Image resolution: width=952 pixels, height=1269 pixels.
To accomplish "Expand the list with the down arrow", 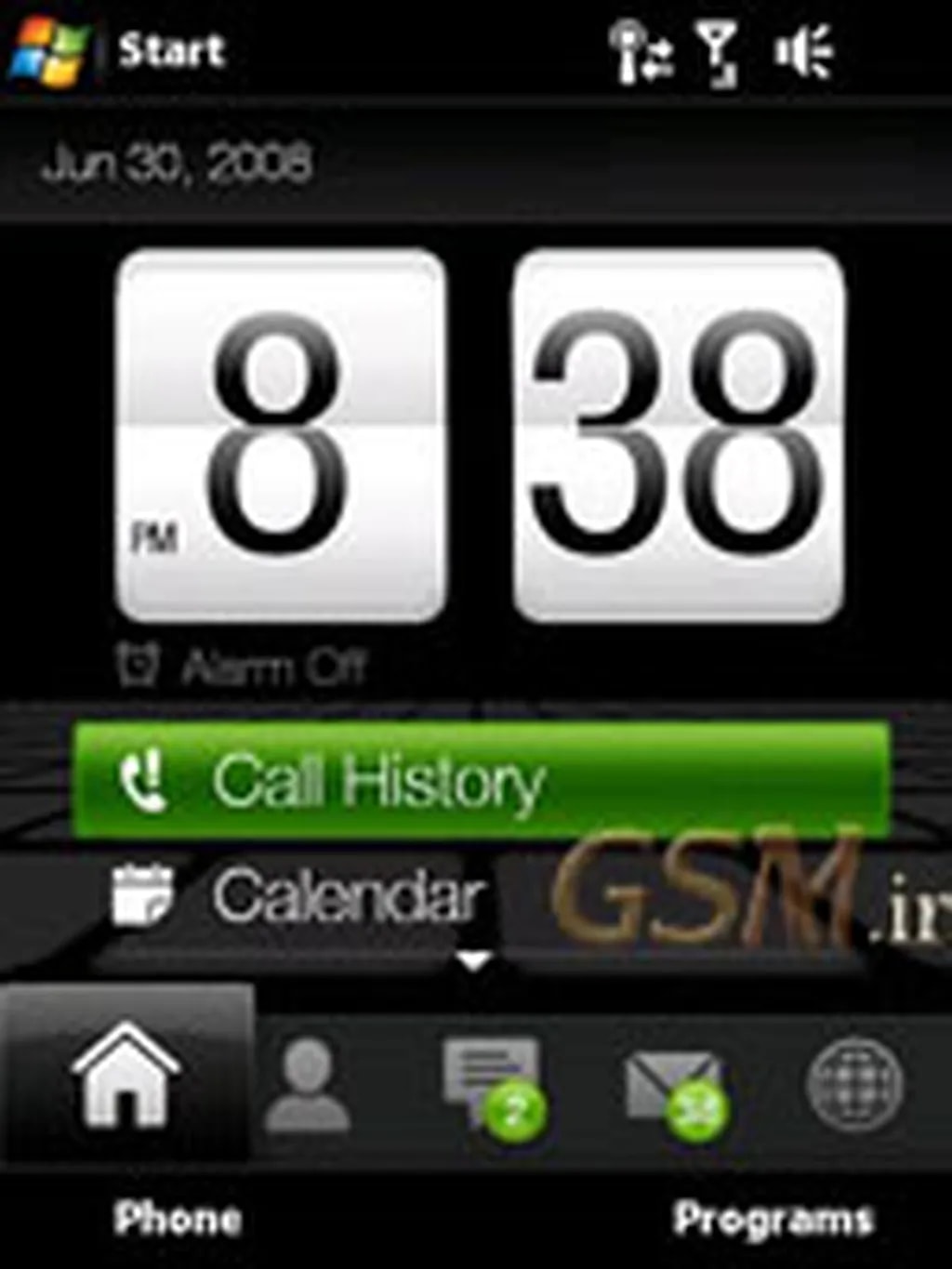I will coord(475,961).
